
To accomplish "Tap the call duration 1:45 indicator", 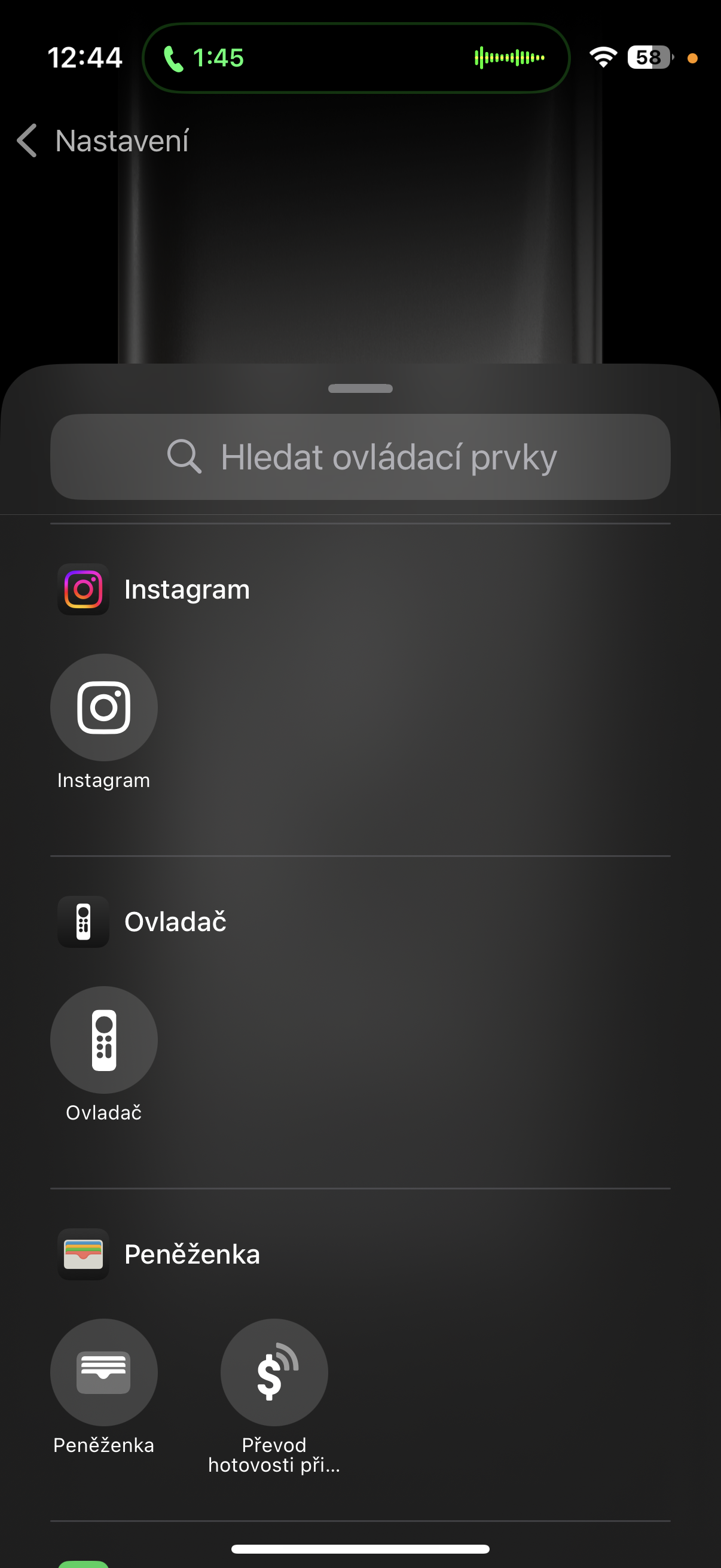I will [218, 59].
